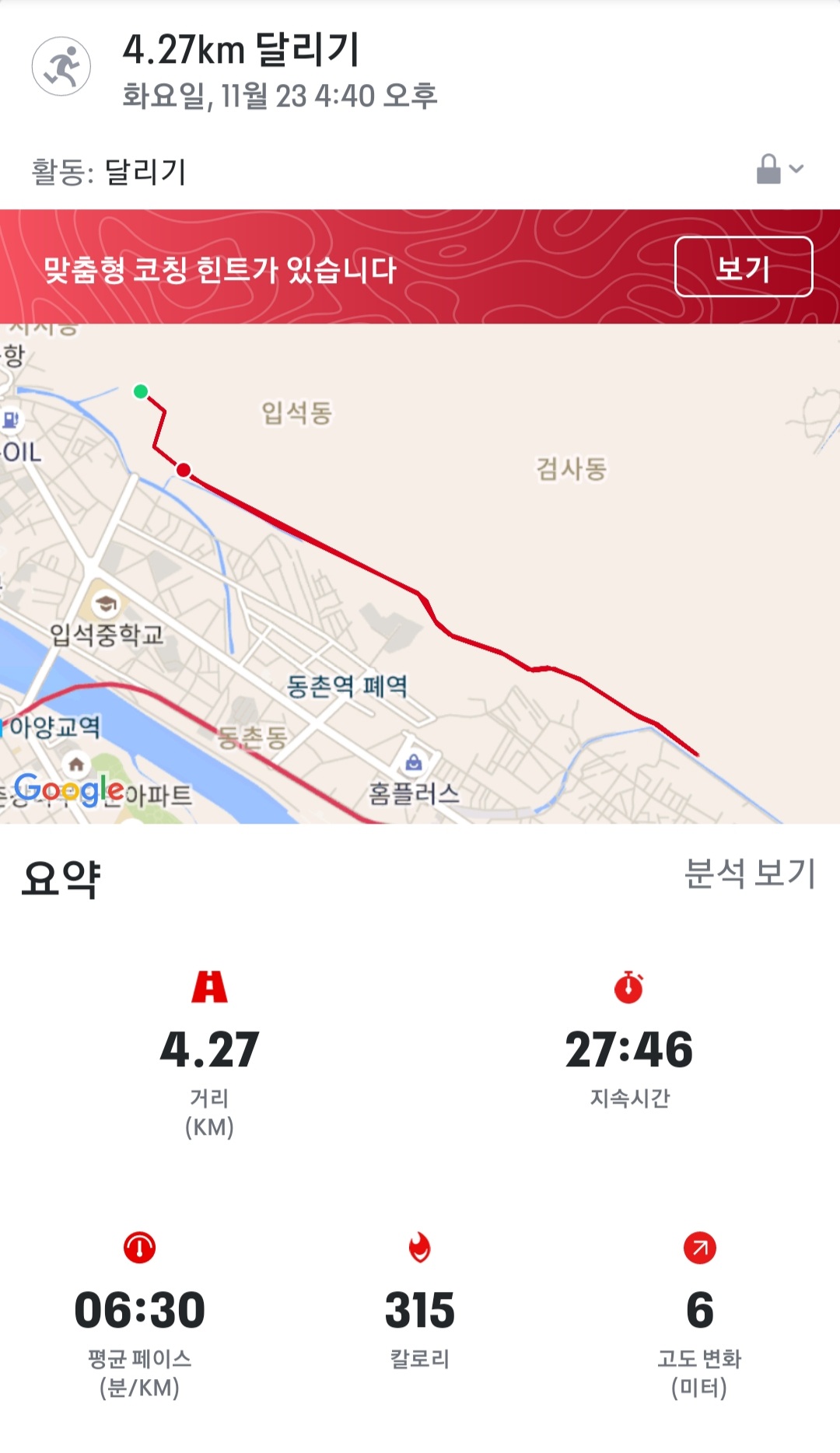Open 분석 보기 analysis link
Image resolution: width=840 pixels, height=1453 pixels.
click(750, 874)
